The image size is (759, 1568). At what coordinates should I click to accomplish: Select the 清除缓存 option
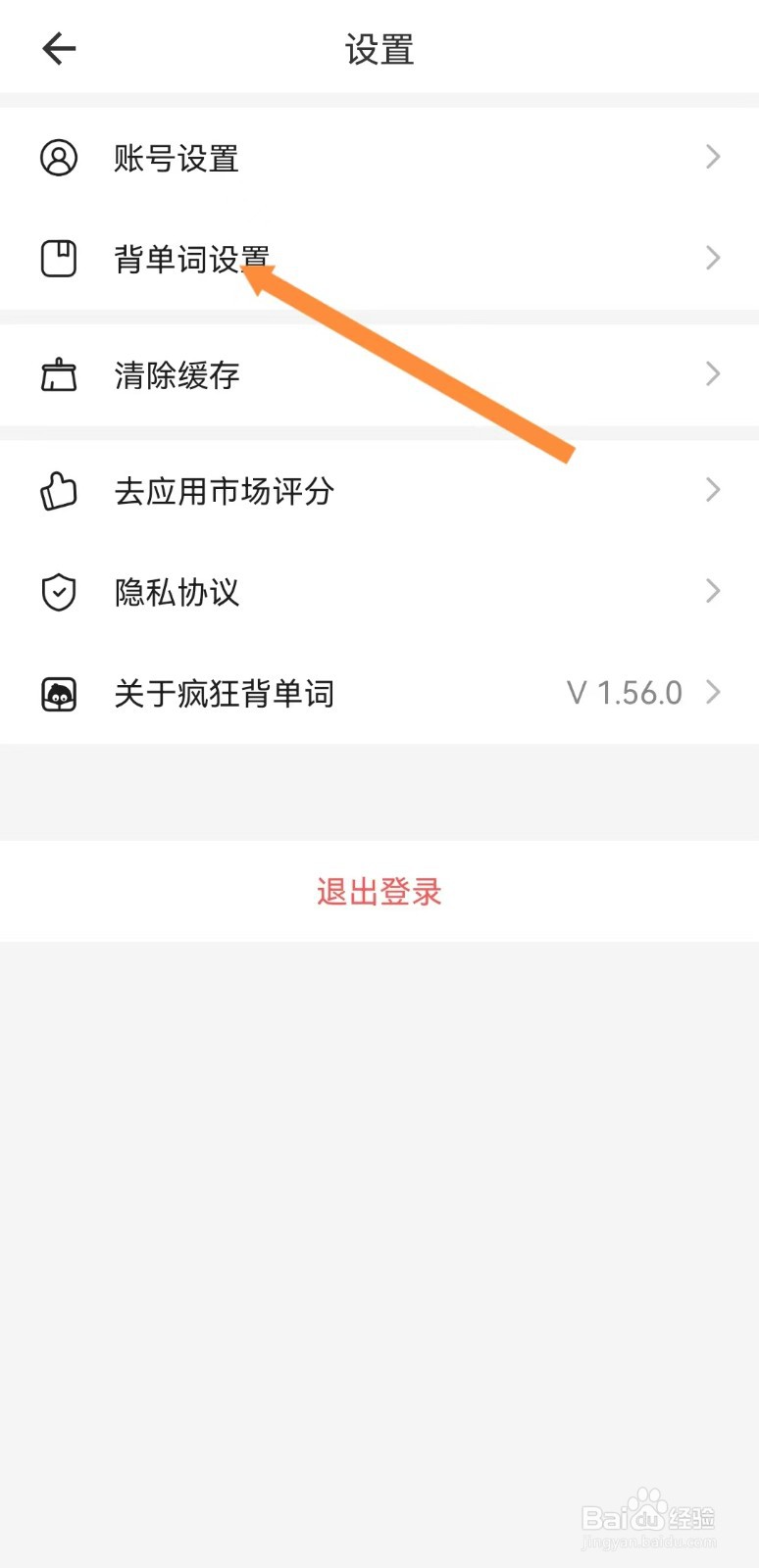(177, 374)
